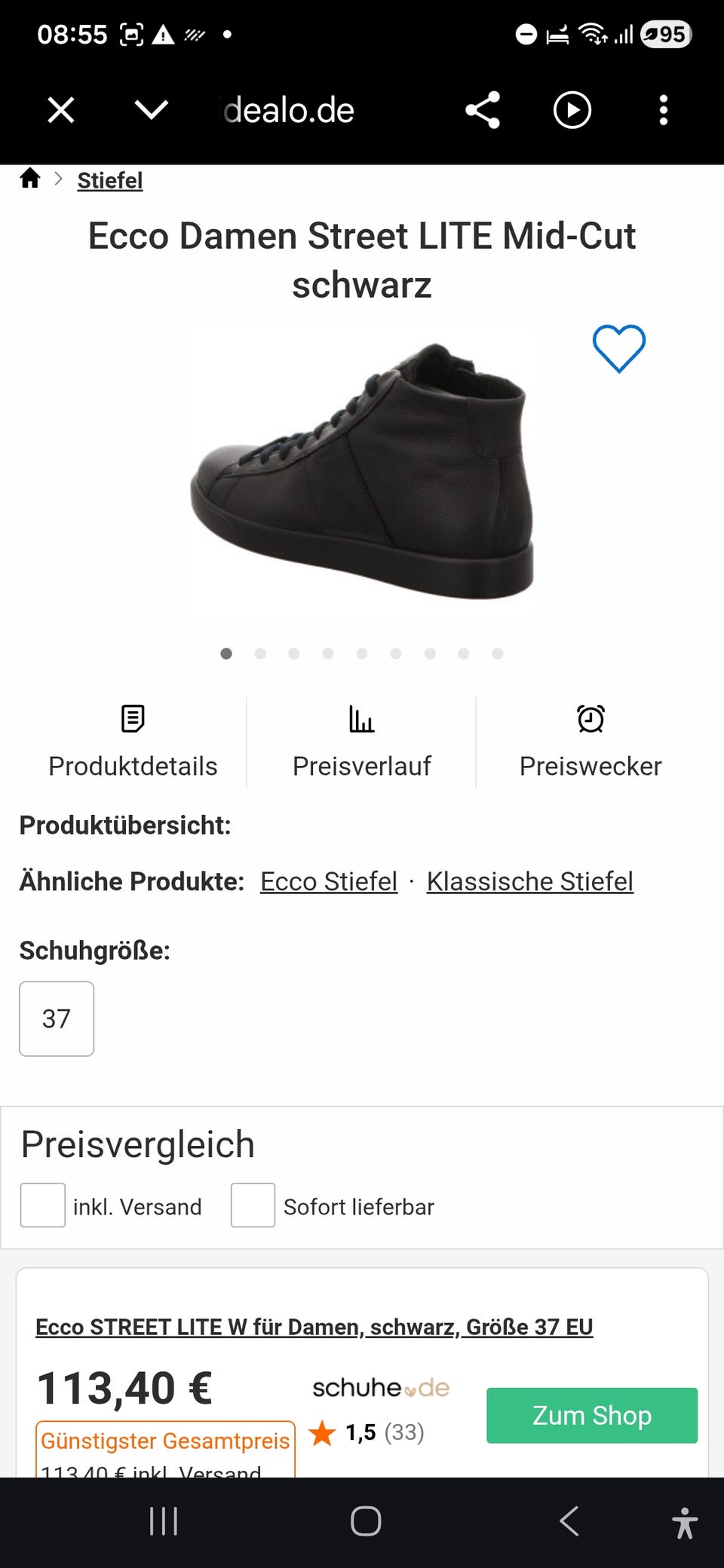Open the browser overflow menu
The width and height of the screenshot is (724, 1568).
pyautogui.click(x=662, y=110)
